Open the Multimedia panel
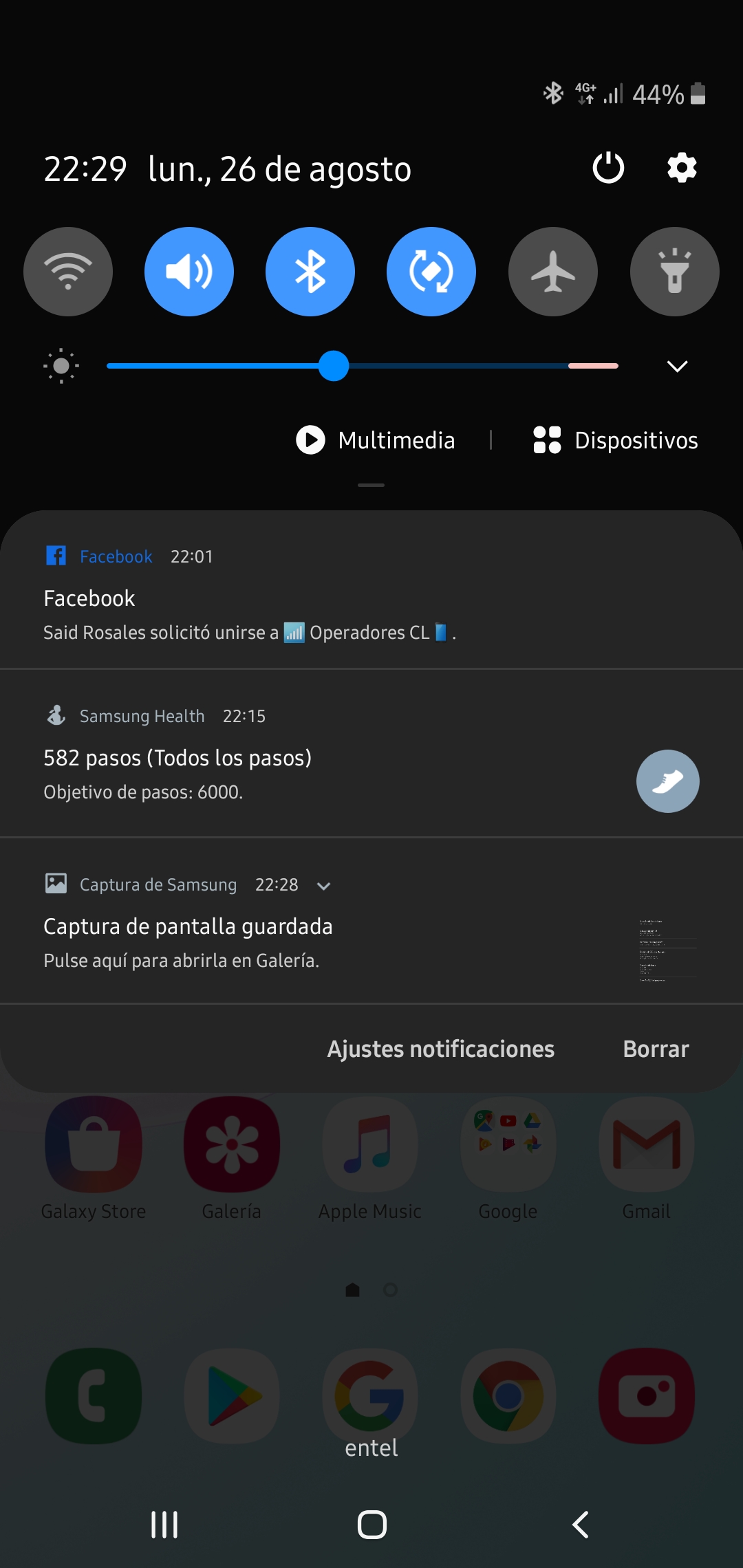 (x=376, y=440)
